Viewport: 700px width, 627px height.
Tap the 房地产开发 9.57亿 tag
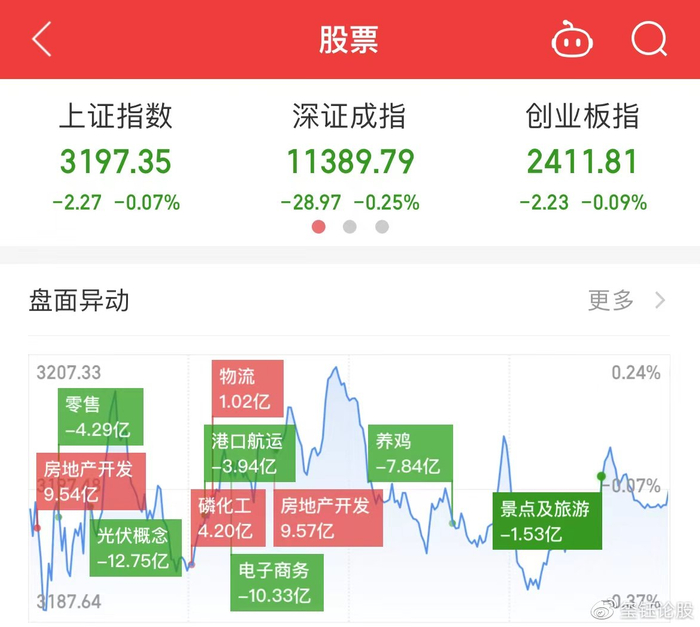point(328,518)
